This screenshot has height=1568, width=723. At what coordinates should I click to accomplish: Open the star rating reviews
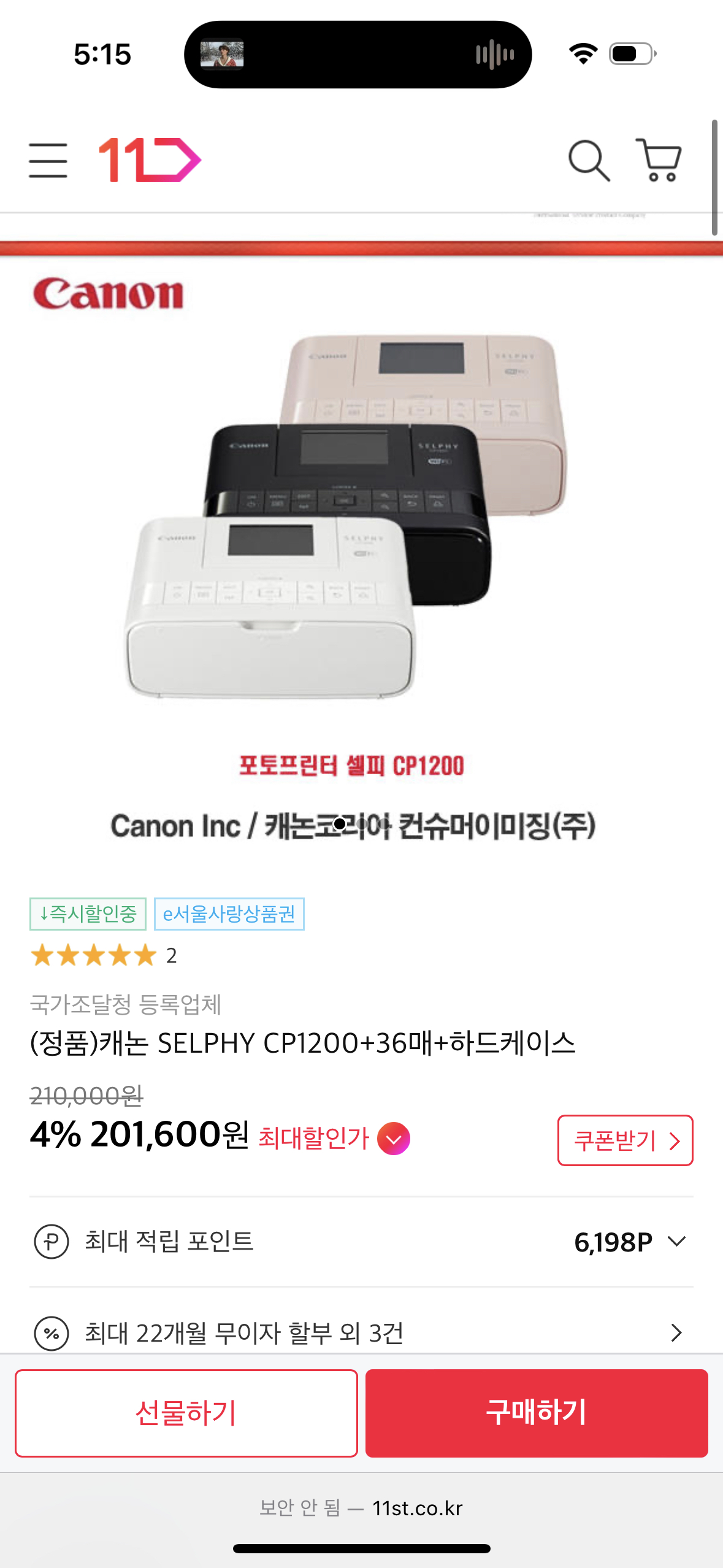click(x=103, y=955)
